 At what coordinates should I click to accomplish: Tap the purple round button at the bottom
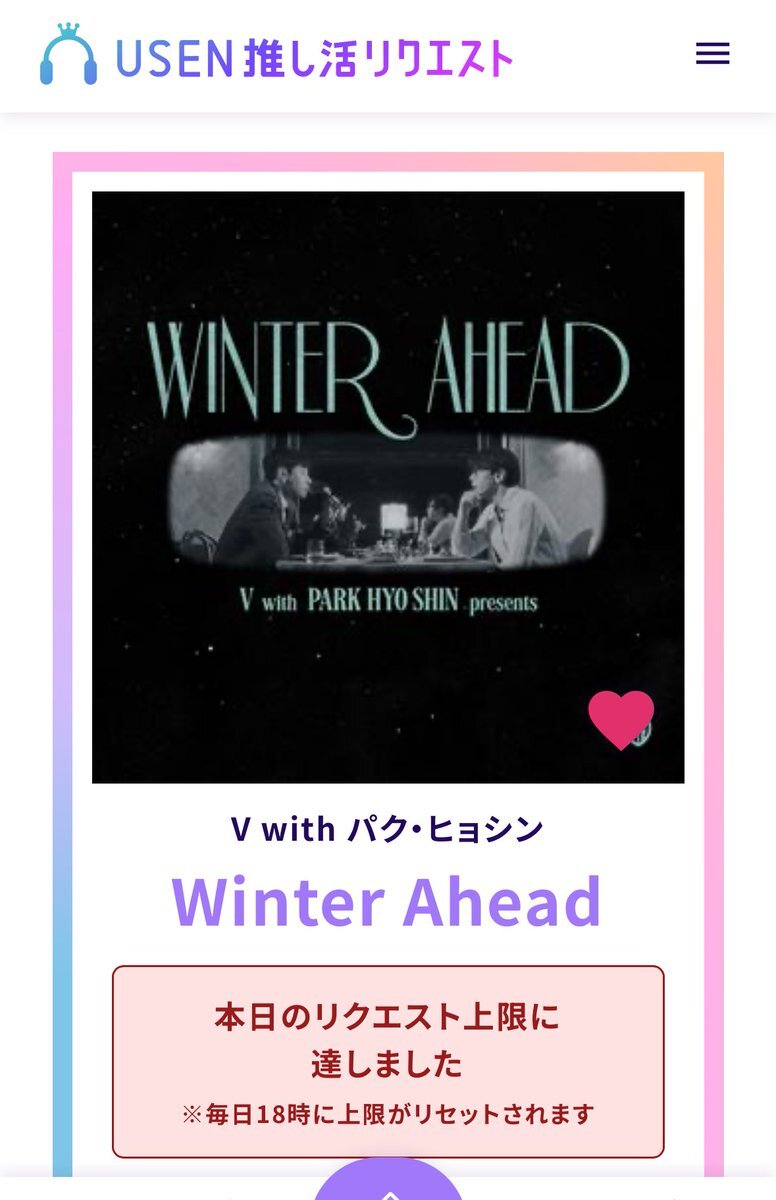tap(388, 1185)
